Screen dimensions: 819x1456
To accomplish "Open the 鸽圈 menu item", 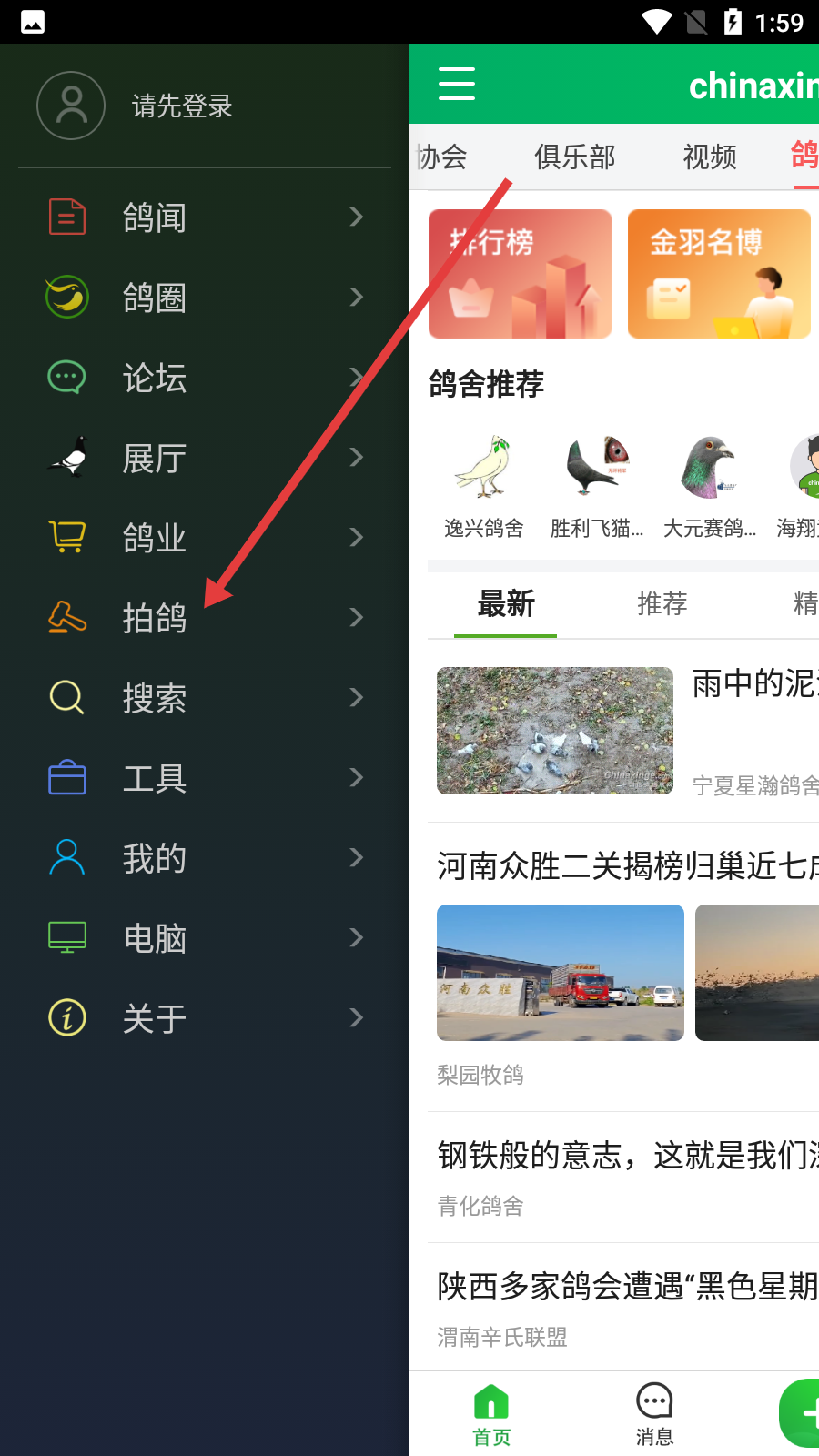I will pyautogui.click(x=205, y=298).
